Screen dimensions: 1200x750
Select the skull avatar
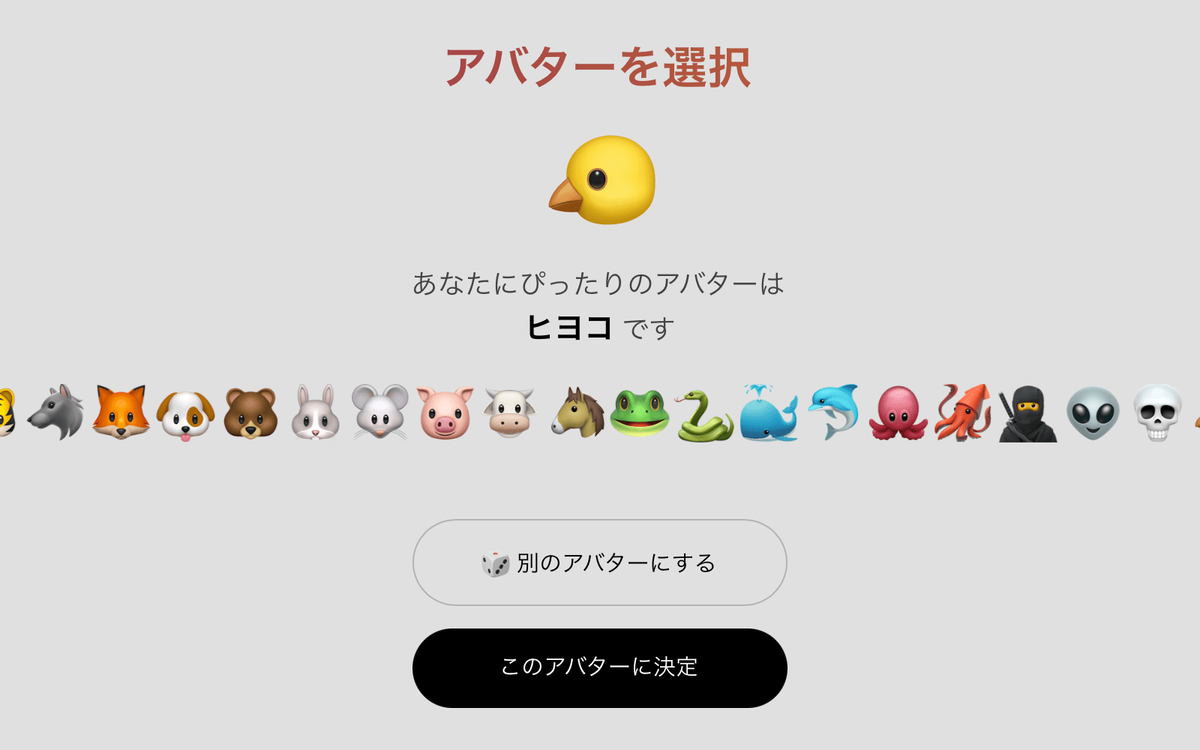click(x=1158, y=413)
